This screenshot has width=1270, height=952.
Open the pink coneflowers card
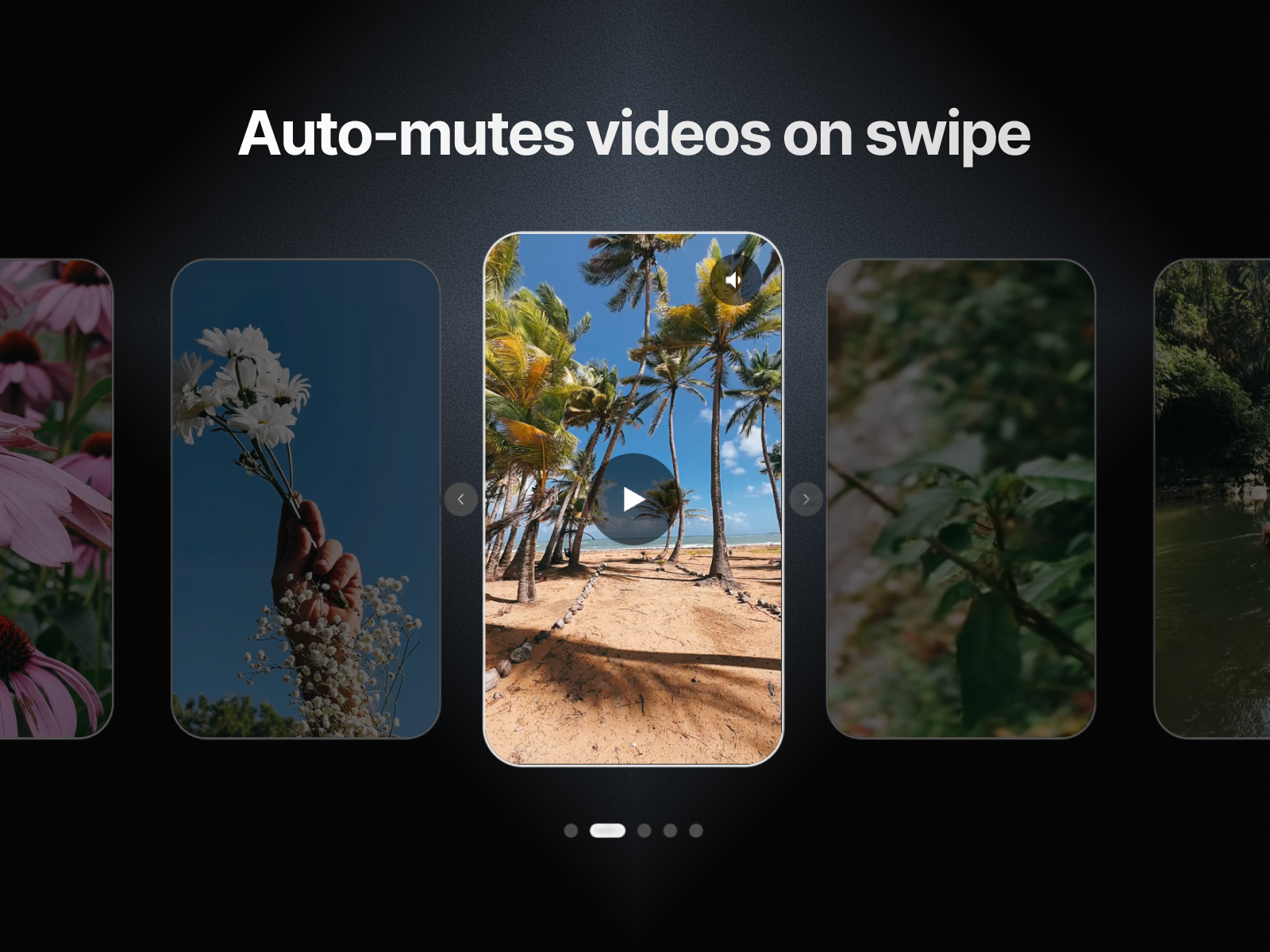tap(56, 499)
